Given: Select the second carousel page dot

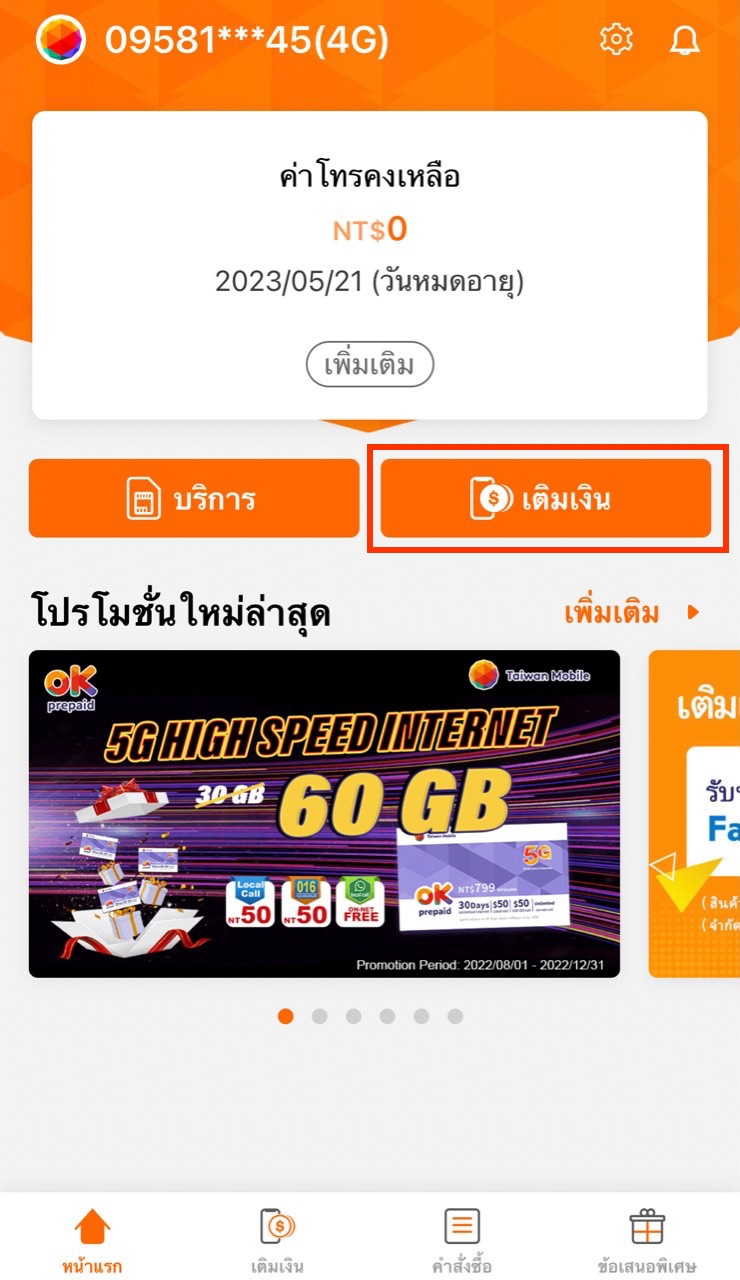Looking at the screenshot, I should 320,1016.
